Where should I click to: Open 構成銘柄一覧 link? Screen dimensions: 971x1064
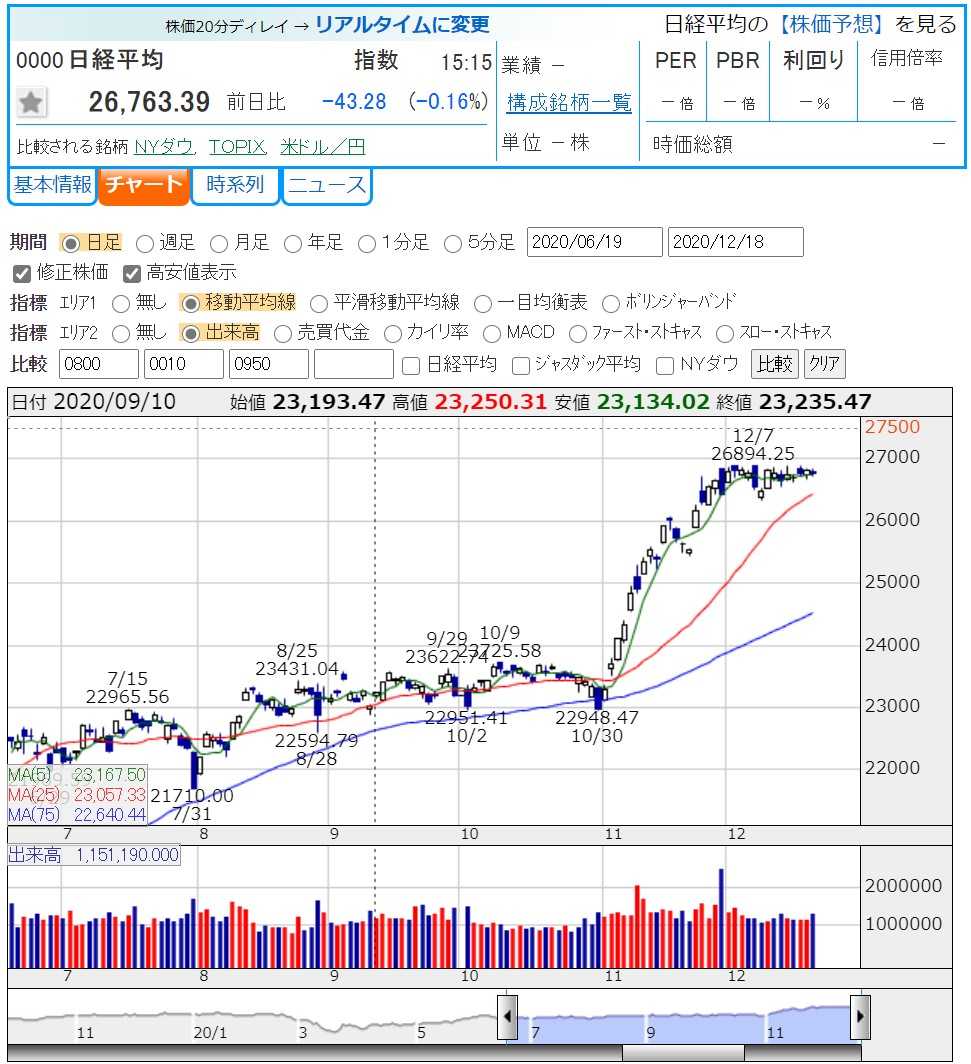[x=569, y=102]
